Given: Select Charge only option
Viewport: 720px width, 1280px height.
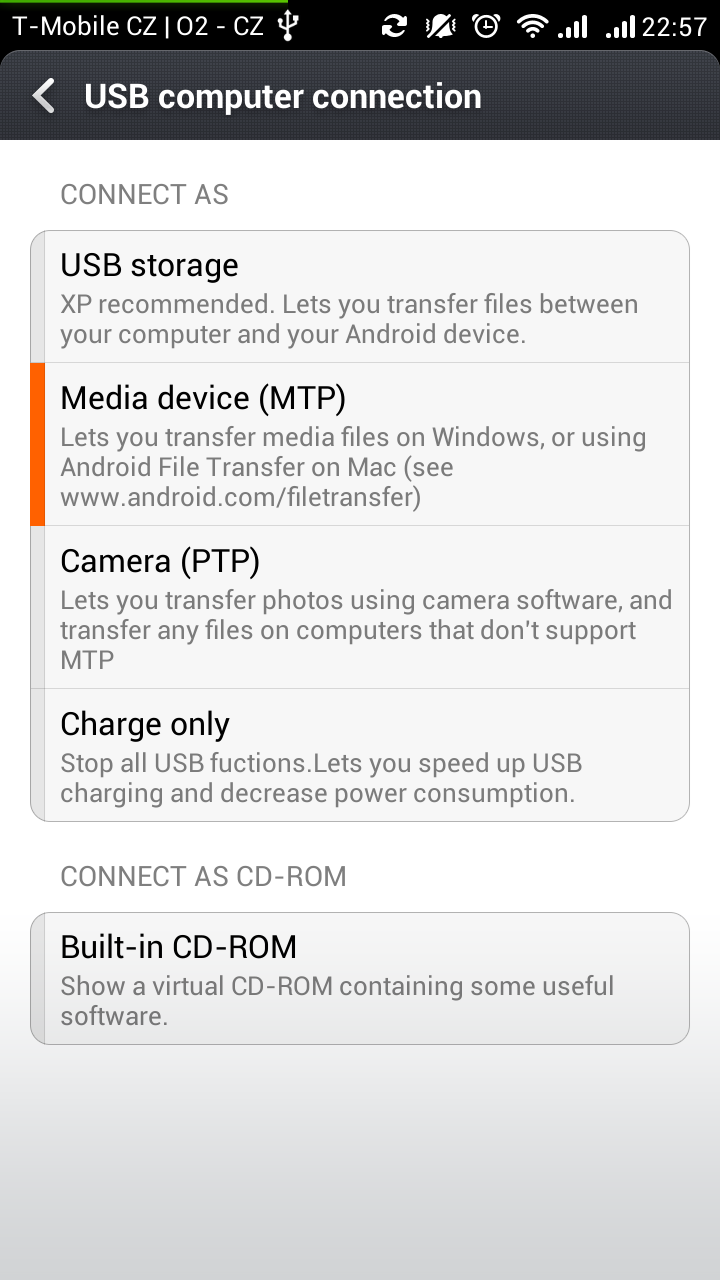Looking at the screenshot, I should (360, 755).
